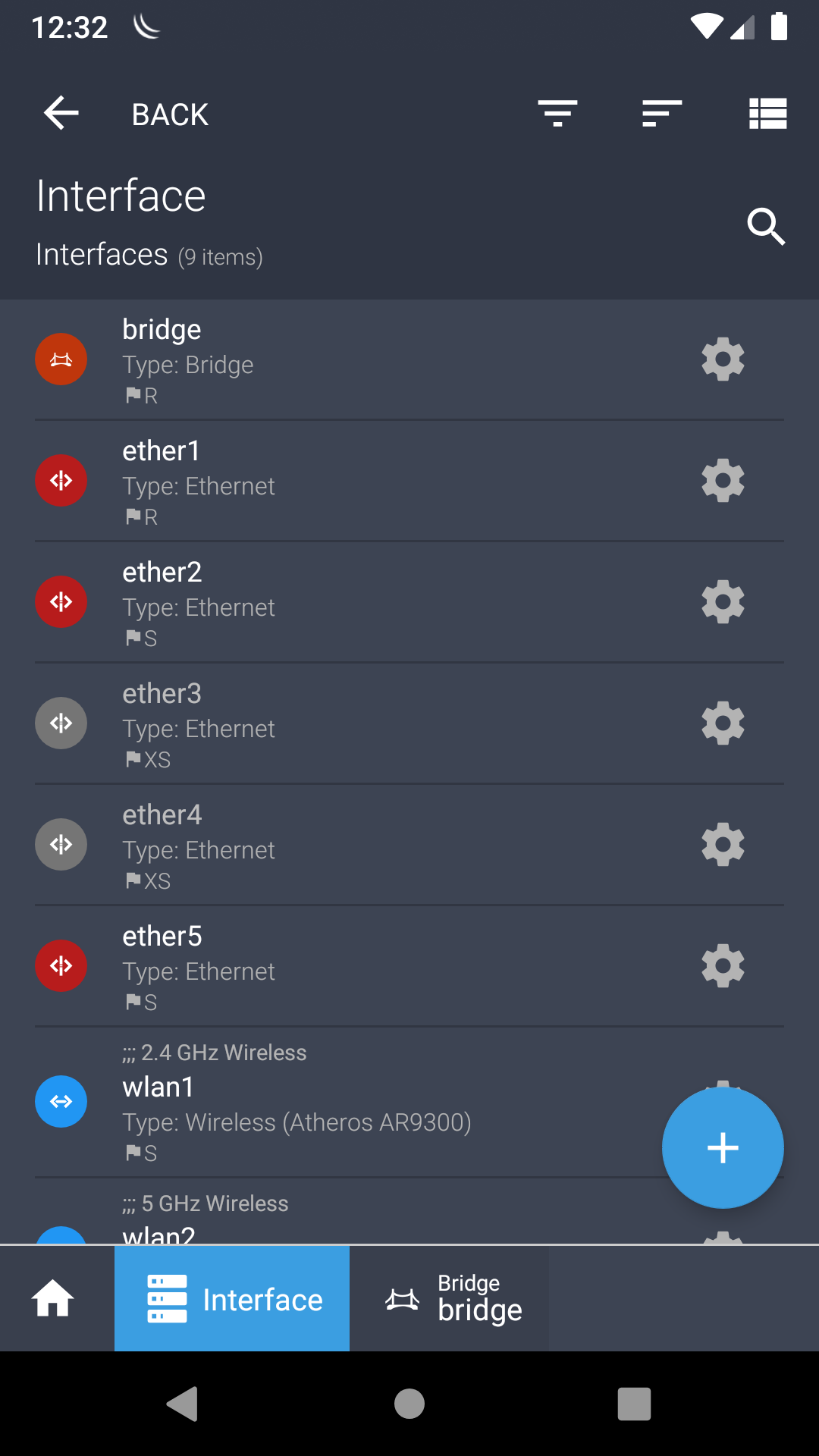Screen dimensions: 819x1456
Task: Open settings gear for the bridge interface
Action: (x=722, y=359)
